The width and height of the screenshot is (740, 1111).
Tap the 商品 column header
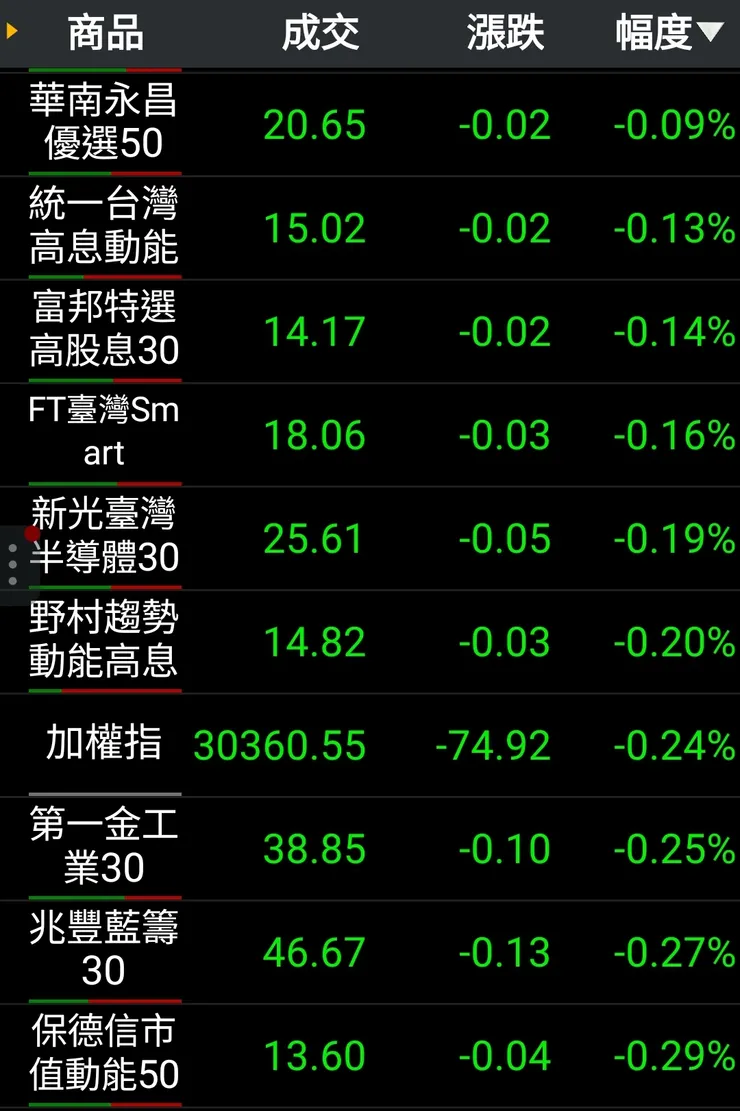click(105, 34)
